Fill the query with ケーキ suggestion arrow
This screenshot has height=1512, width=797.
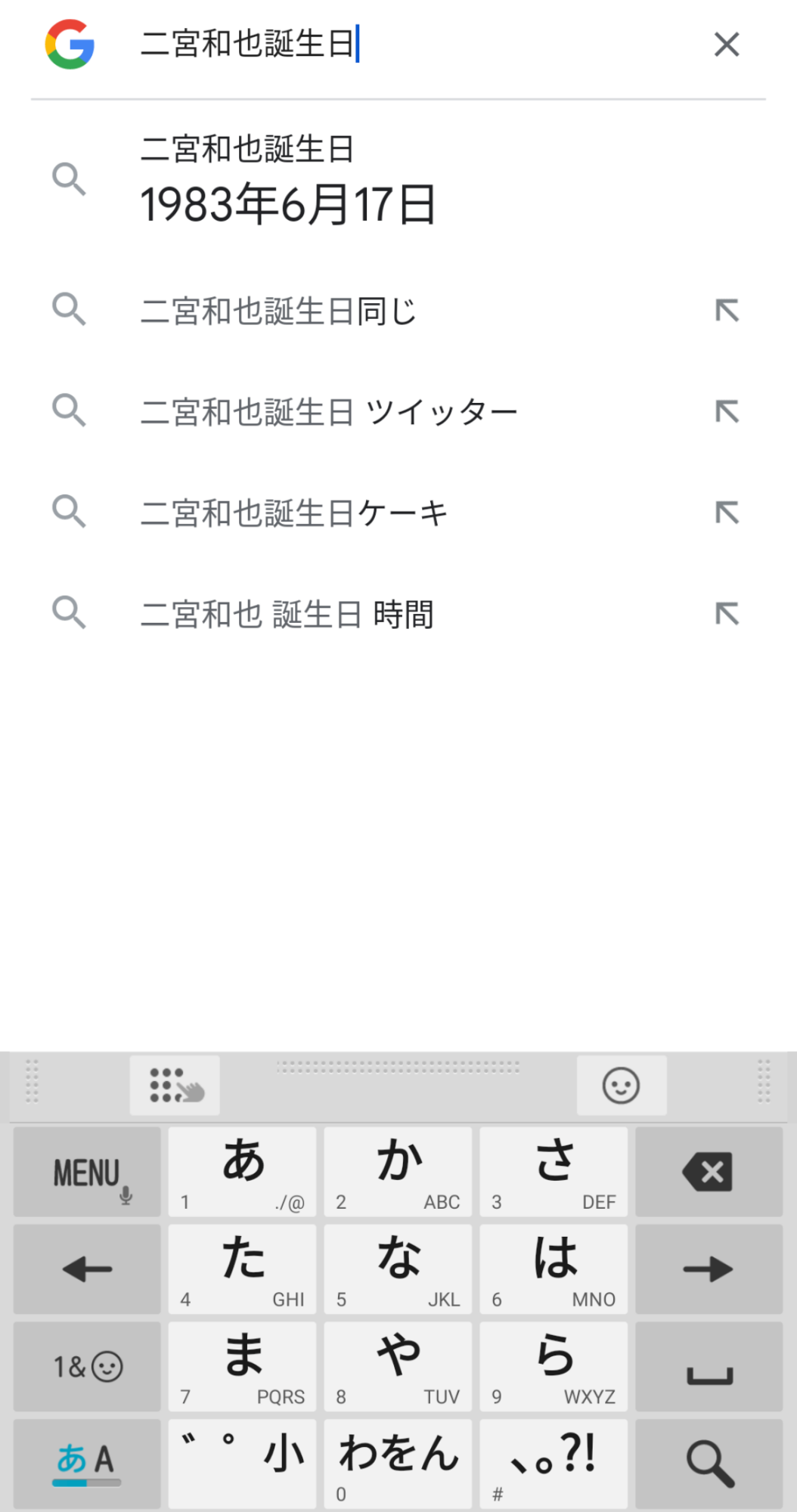(x=727, y=513)
